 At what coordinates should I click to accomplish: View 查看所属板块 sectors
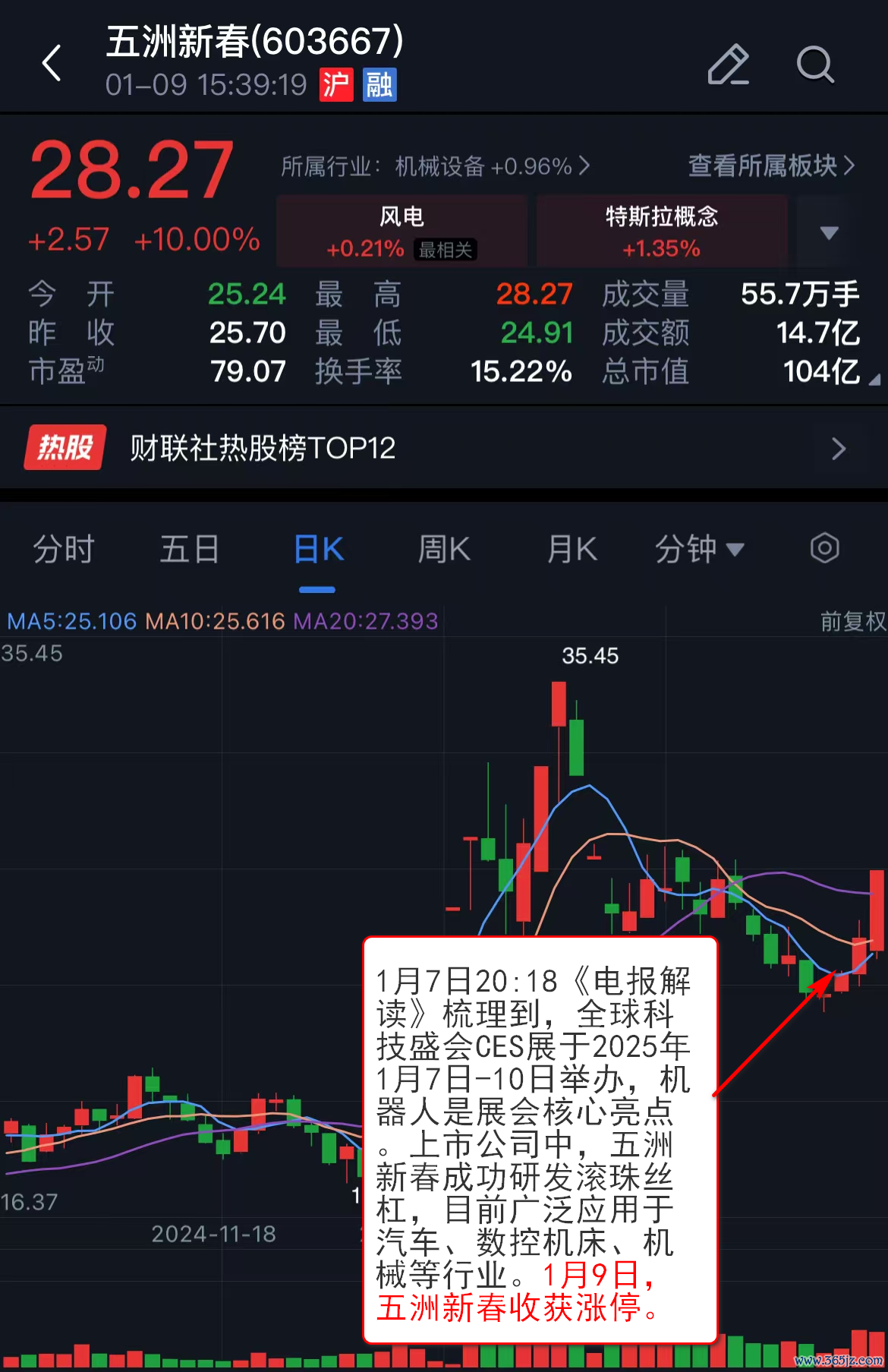[x=770, y=166]
